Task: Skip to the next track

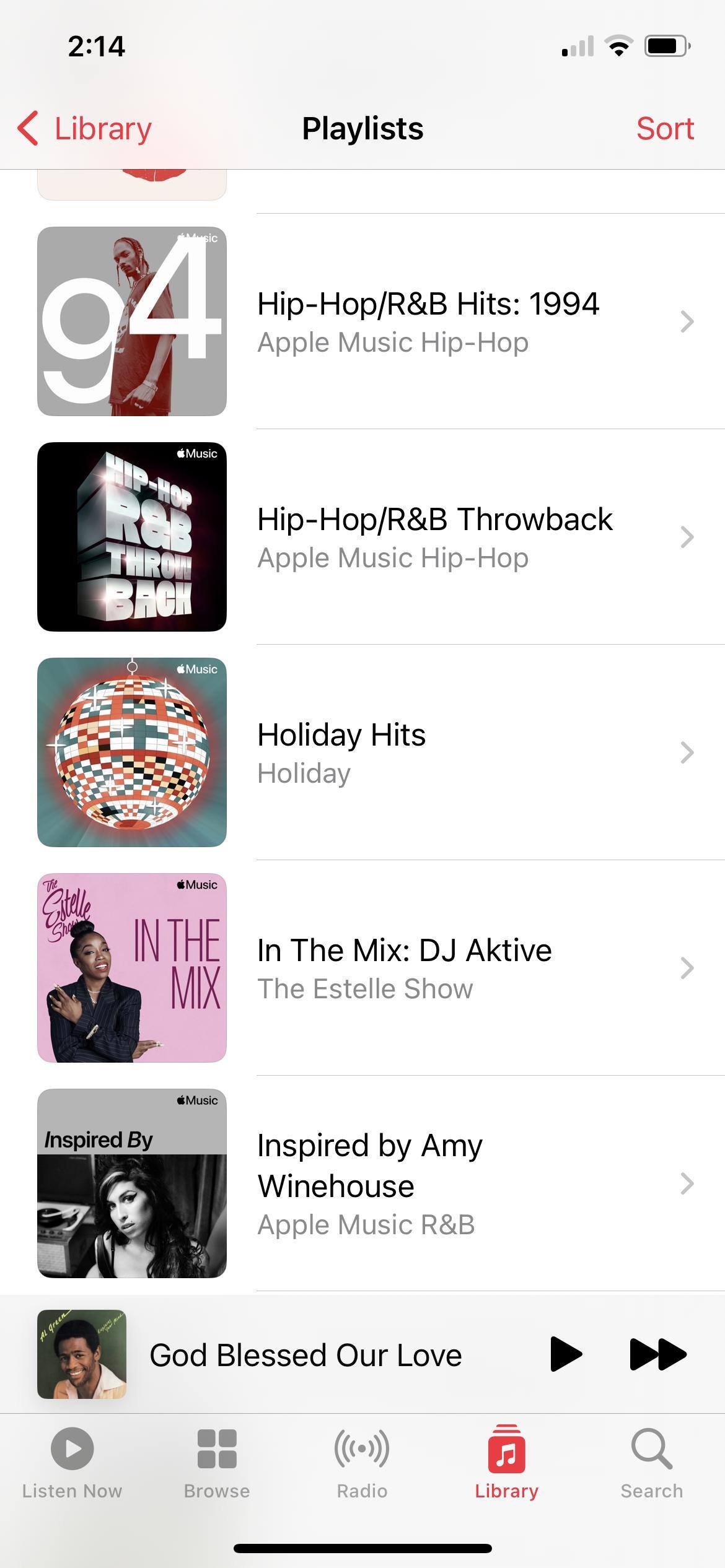Action: 657,1354
